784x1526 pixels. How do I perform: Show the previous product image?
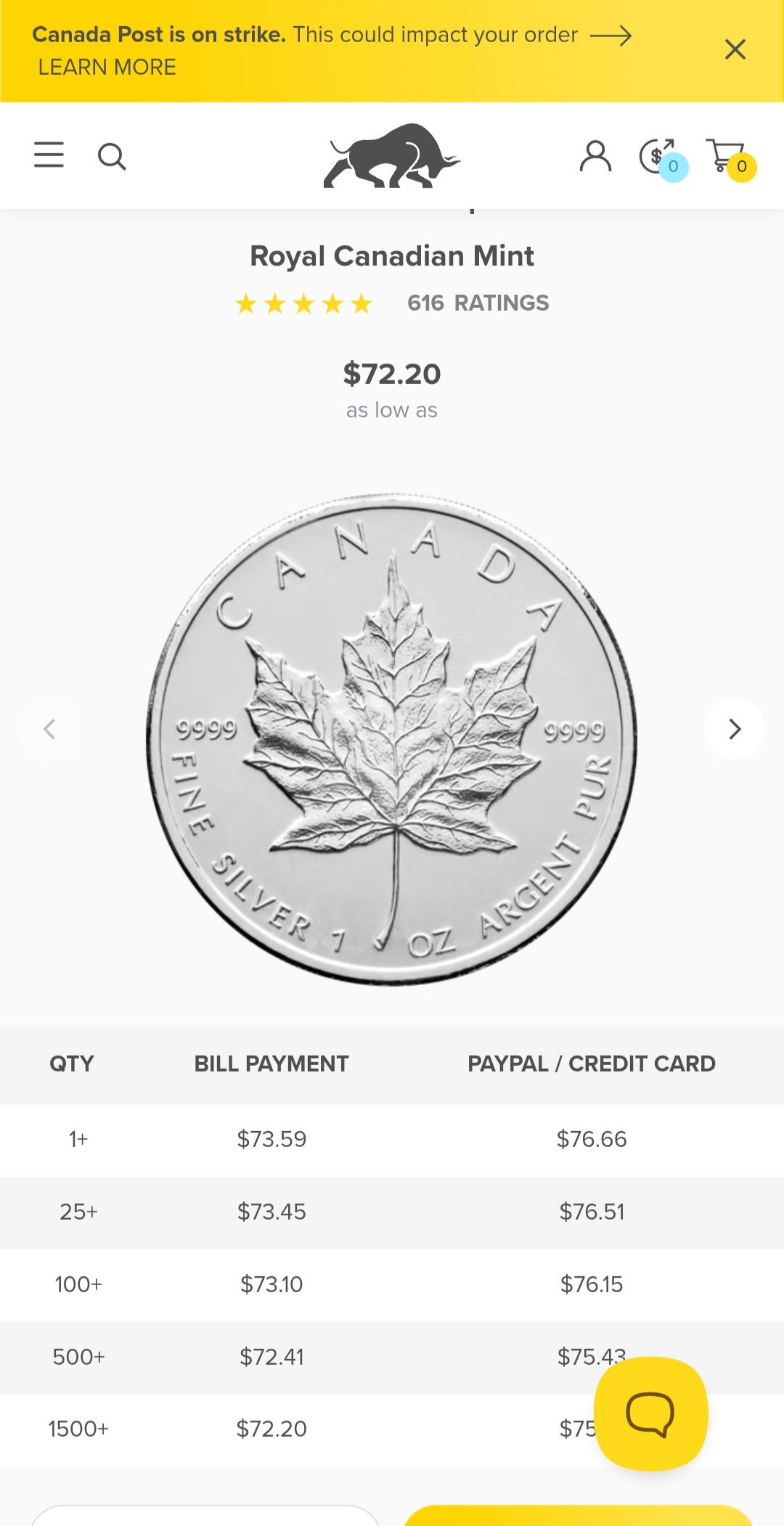49,729
